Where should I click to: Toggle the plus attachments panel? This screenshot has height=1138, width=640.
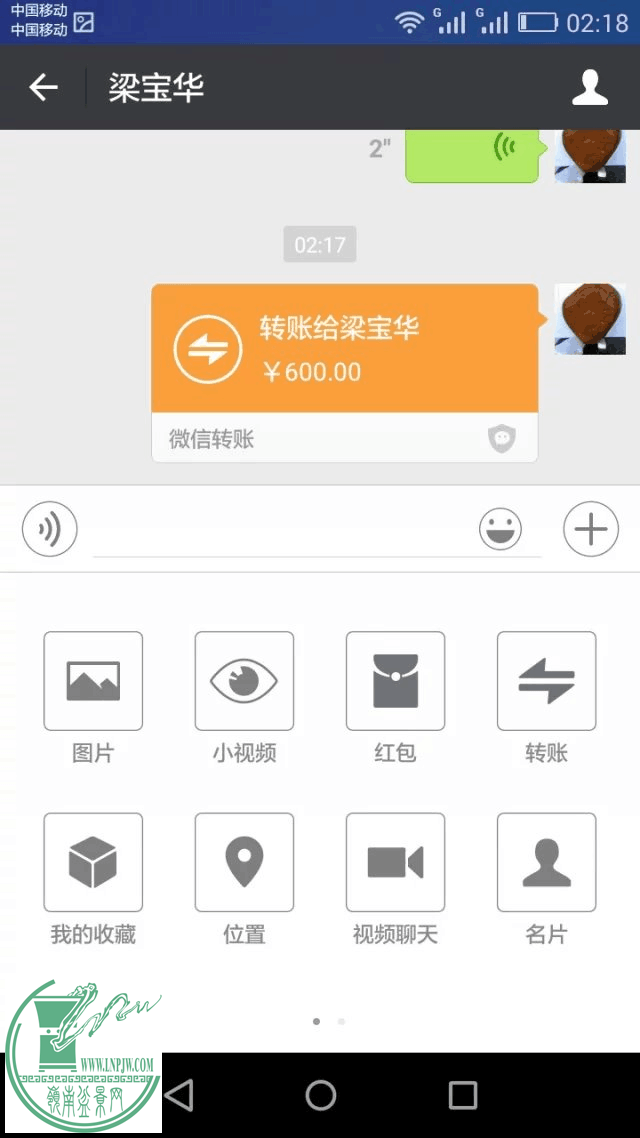[x=591, y=529]
